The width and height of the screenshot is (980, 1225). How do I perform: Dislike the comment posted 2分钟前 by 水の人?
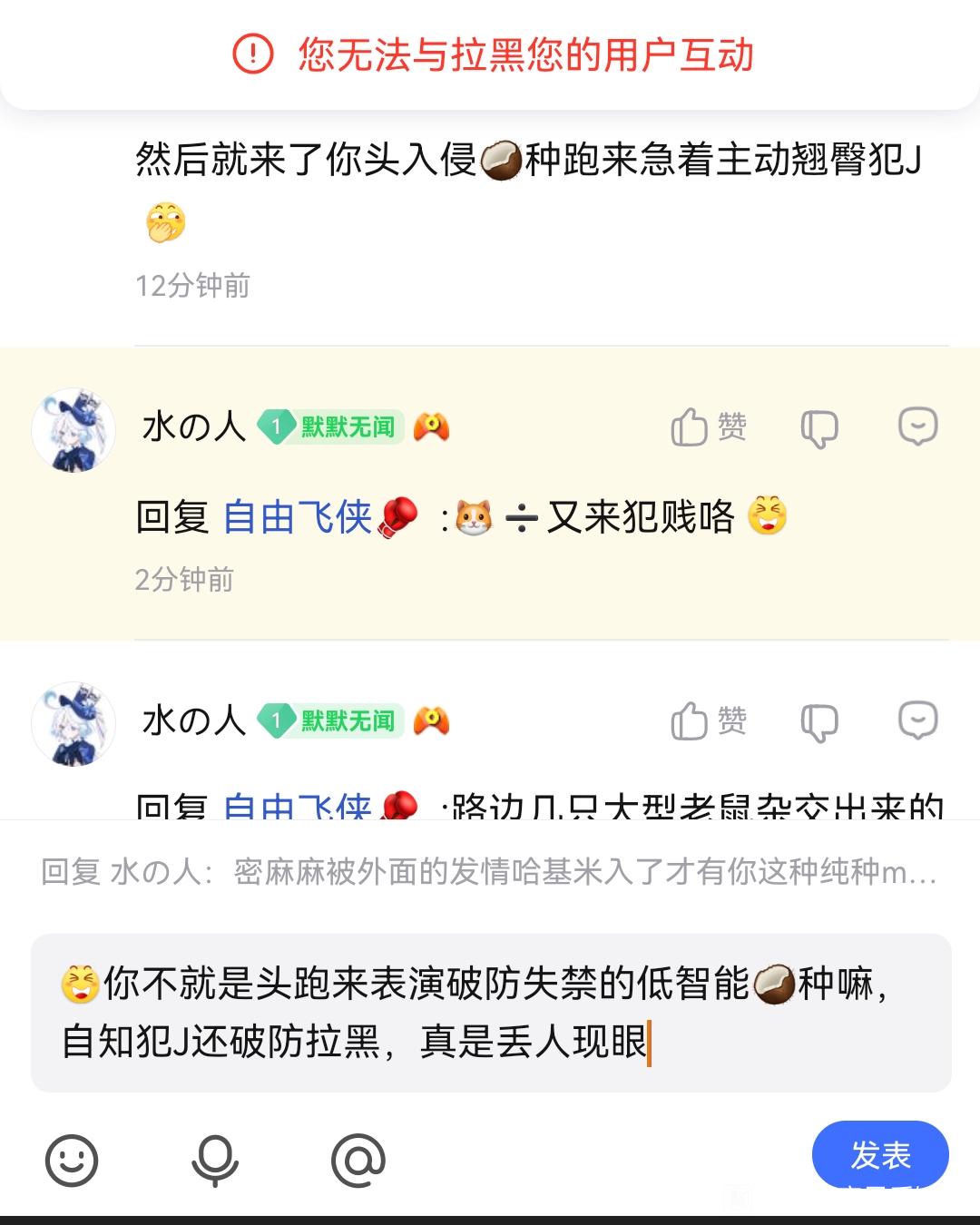click(x=819, y=427)
